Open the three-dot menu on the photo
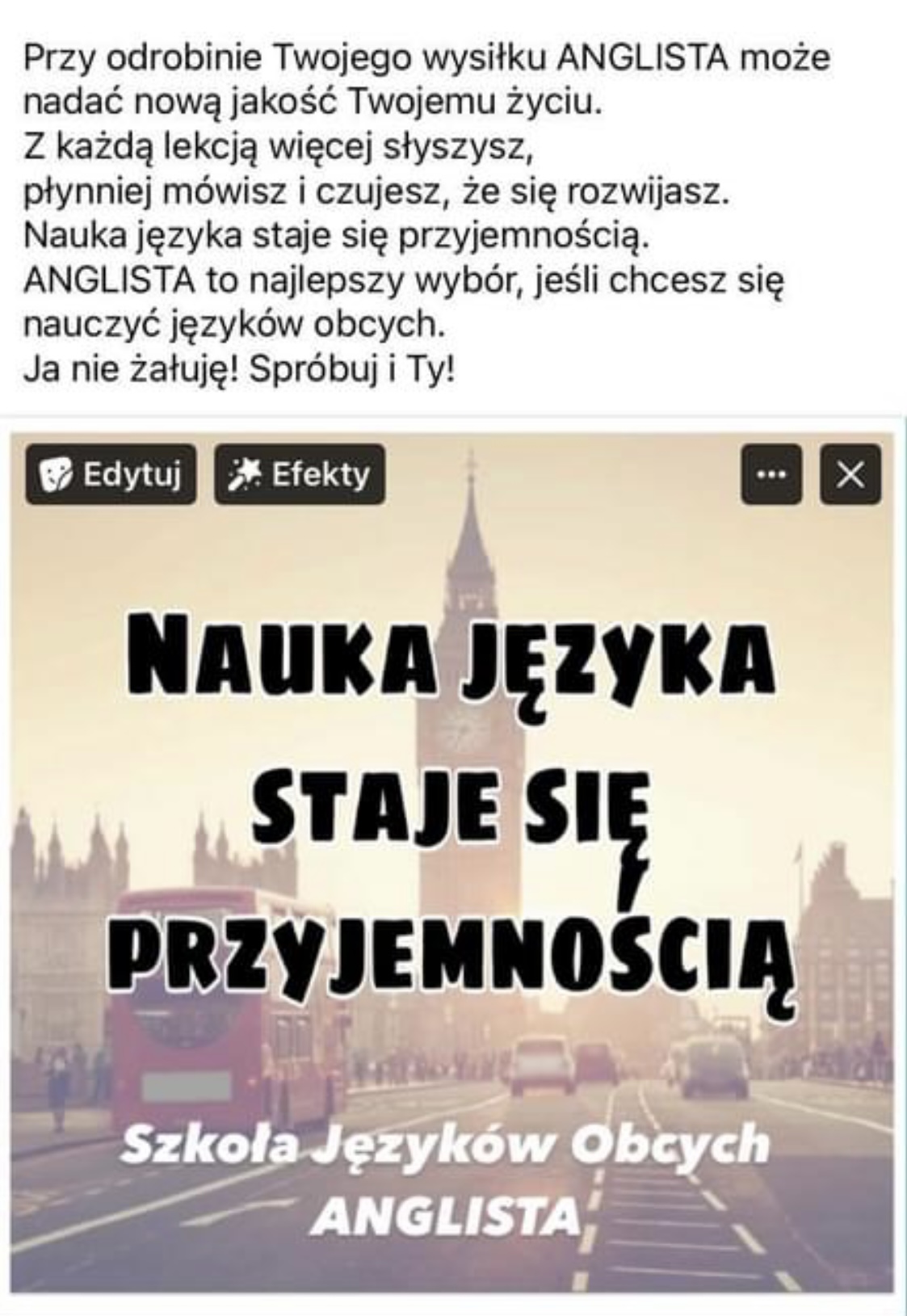This screenshot has height=1316, width=907. point(771,474)
